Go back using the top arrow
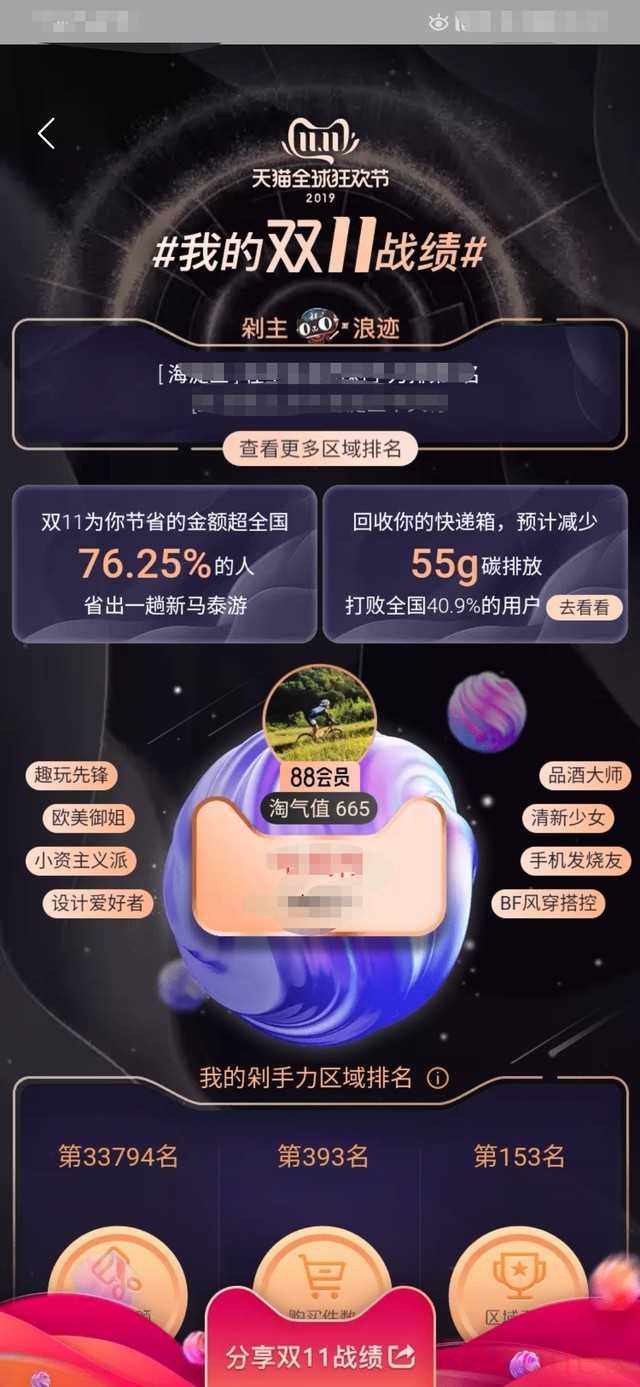Viewport: 640px width, 1387px height. pyautogui.click(x=46, y=133)
